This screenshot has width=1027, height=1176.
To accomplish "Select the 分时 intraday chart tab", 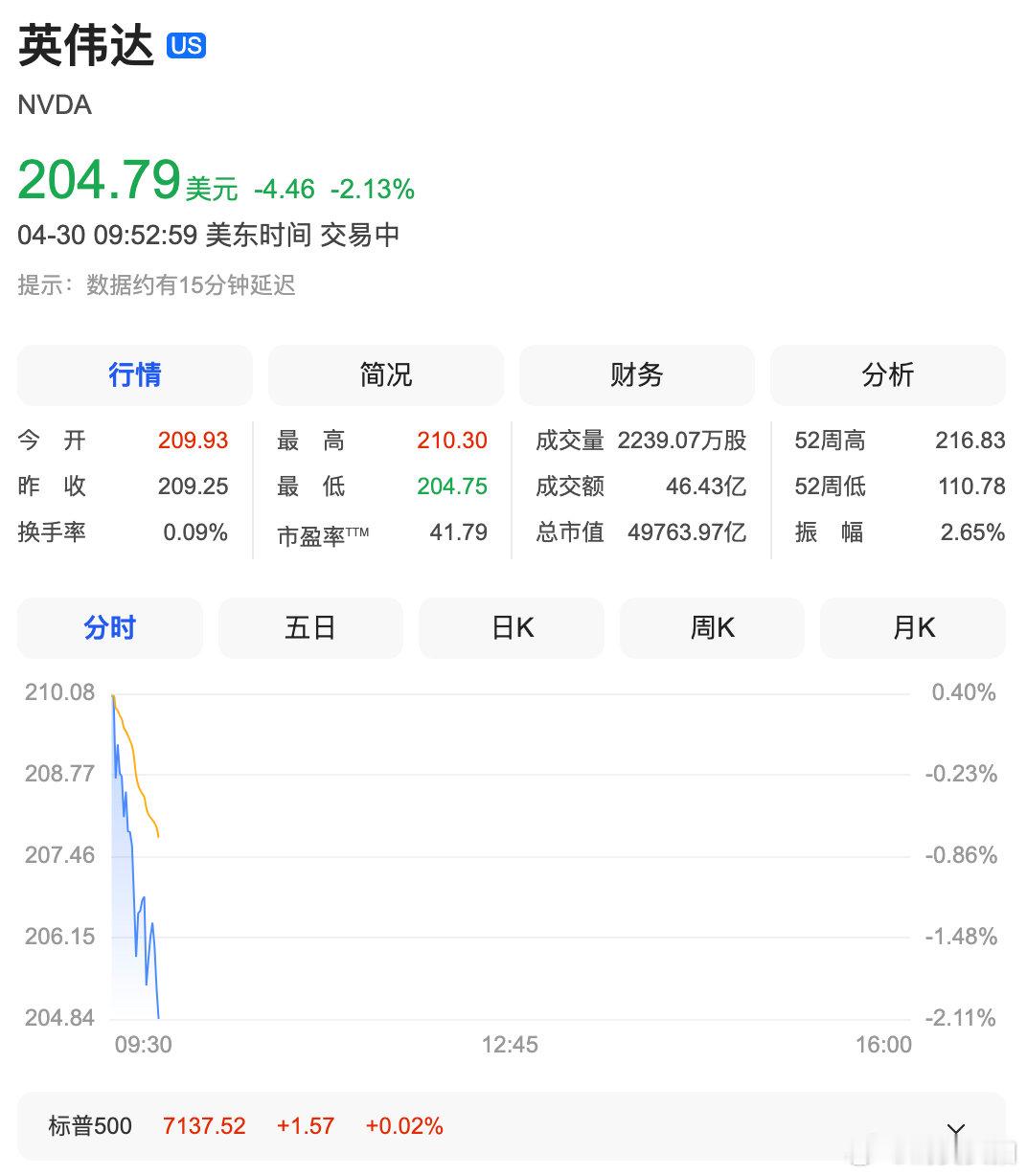I will (x=109, y=627).
